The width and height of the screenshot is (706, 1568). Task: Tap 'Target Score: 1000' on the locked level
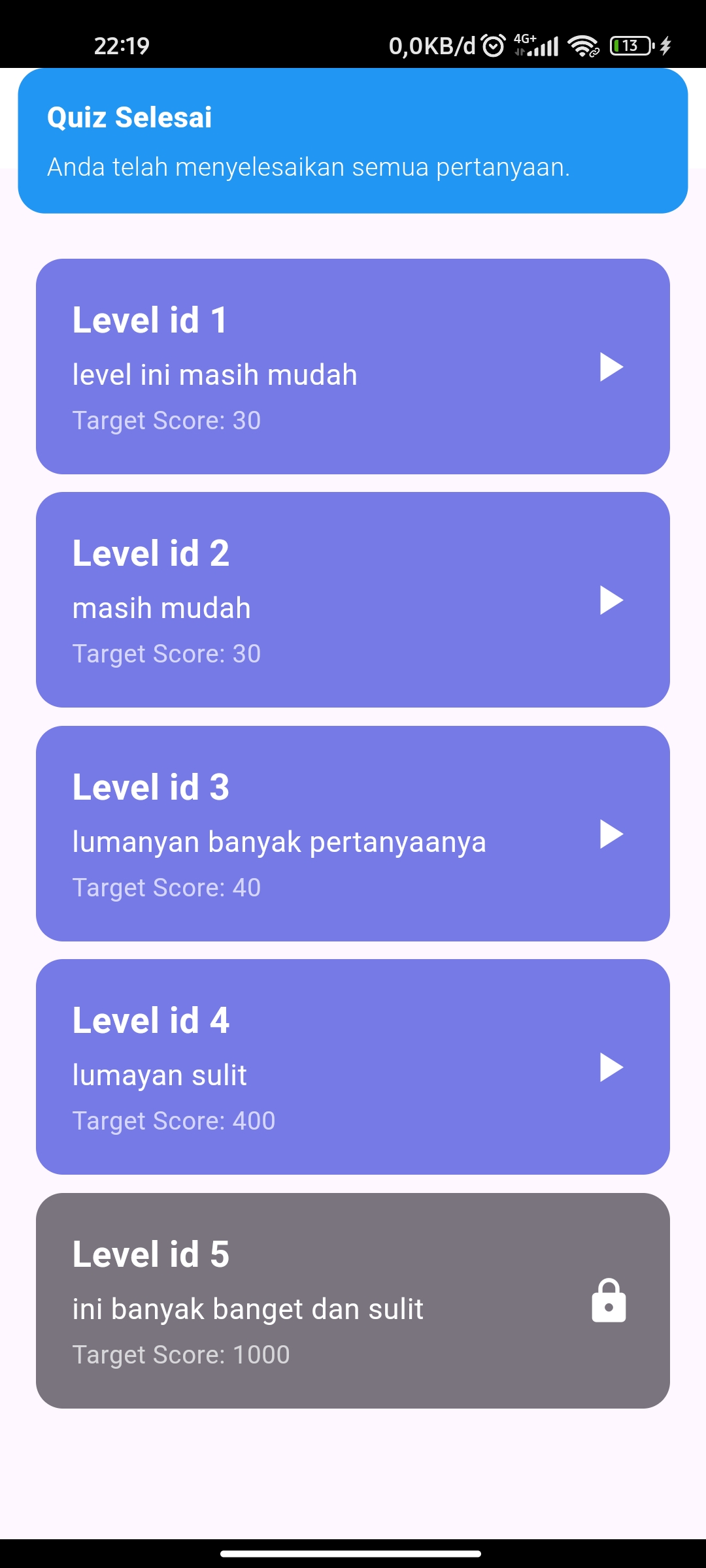pyautogui.click(x=180, y=1354)
